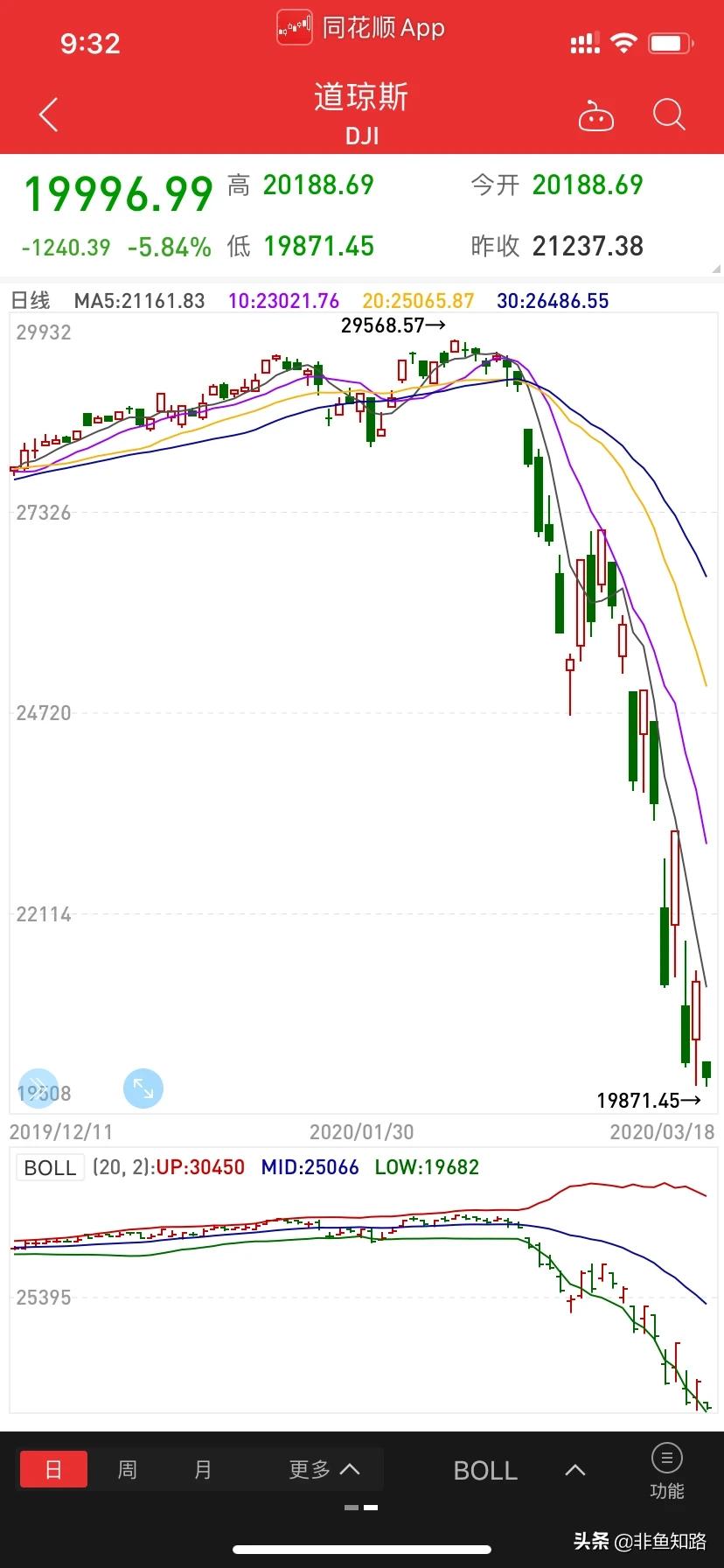Viewport: 724px width, 1568px height.
Task: Open the 功能 function menu
Action: [667, 1472]
